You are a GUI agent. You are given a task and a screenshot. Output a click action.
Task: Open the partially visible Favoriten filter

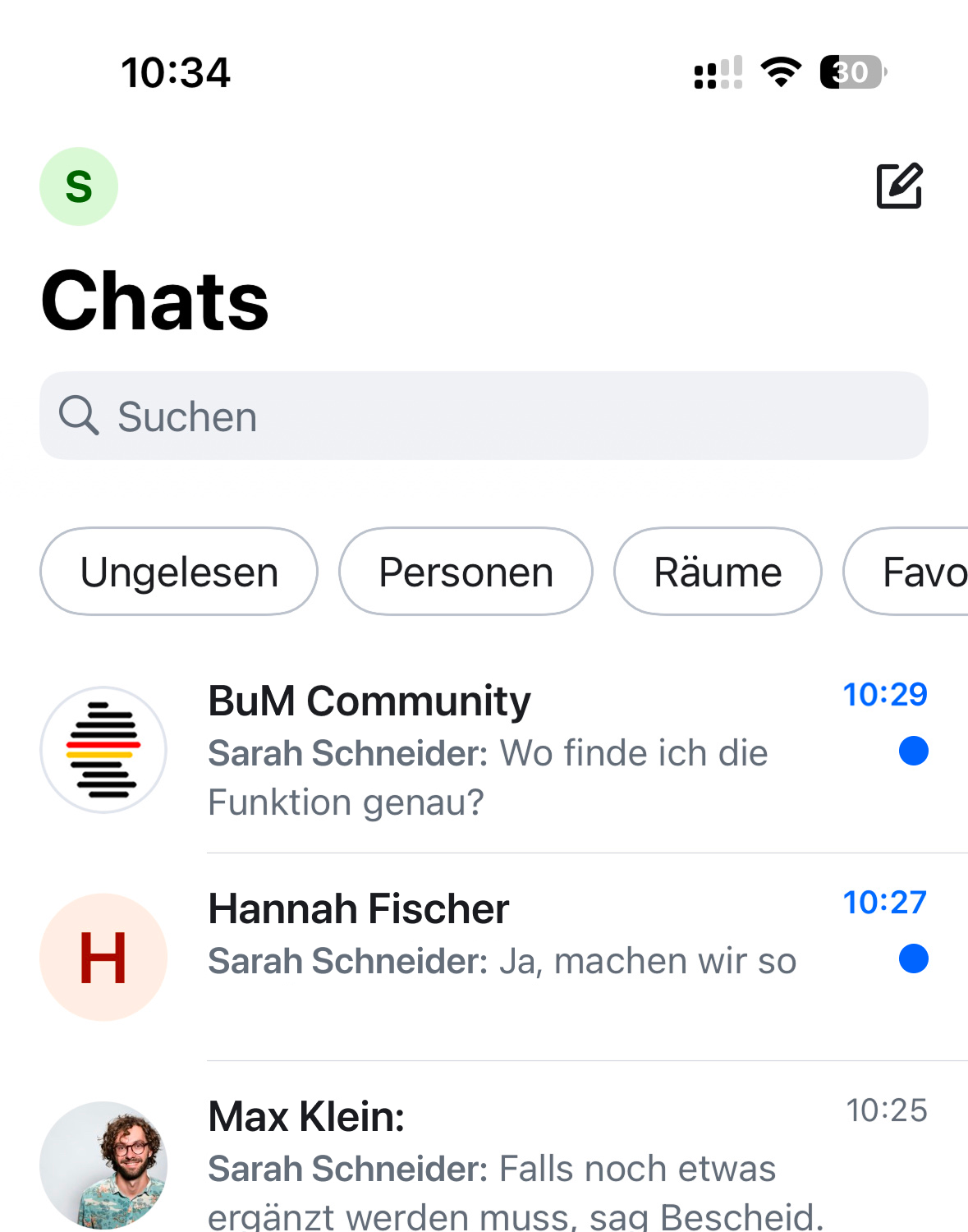920,572
